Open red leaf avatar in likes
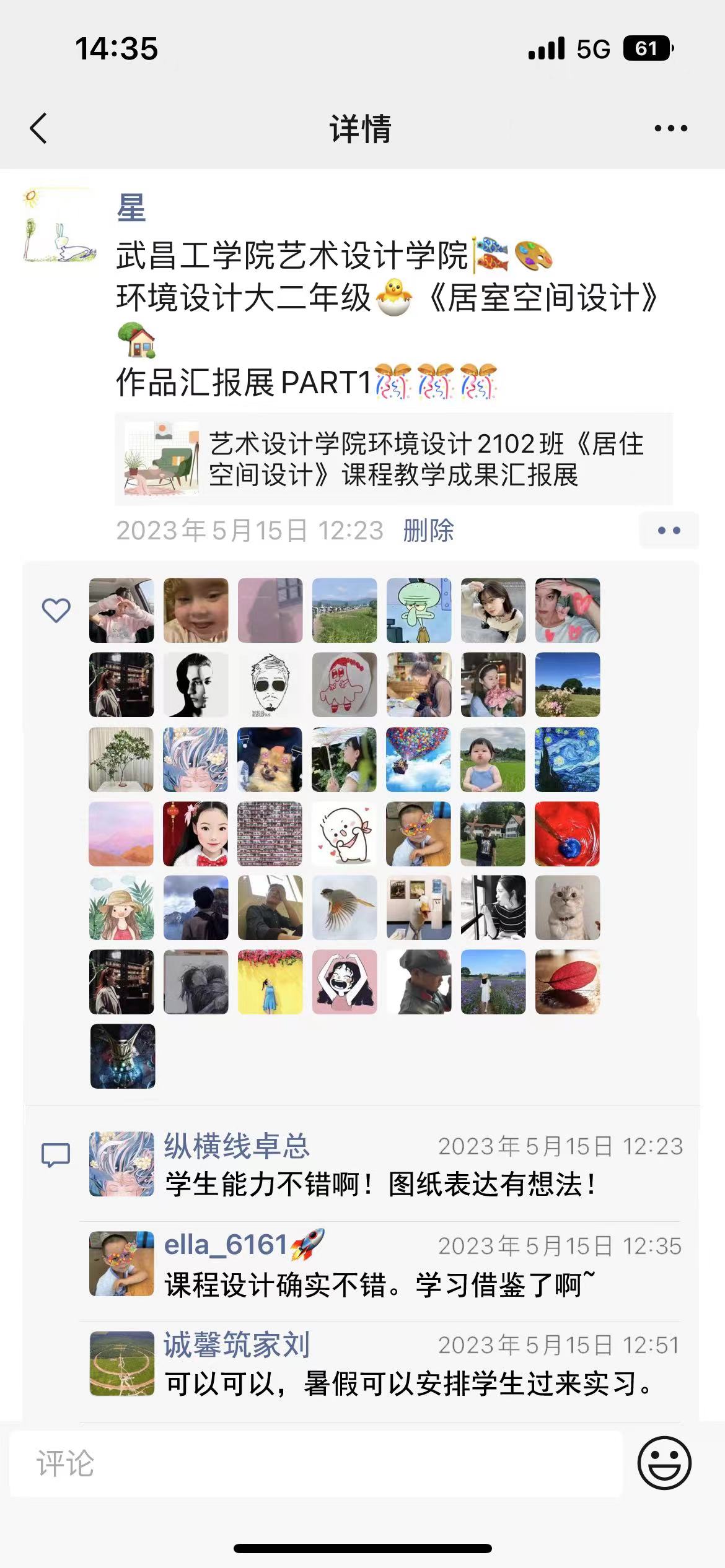Image resolution: width=725 pixels, height=1568 pixels. tap(567, 982)
